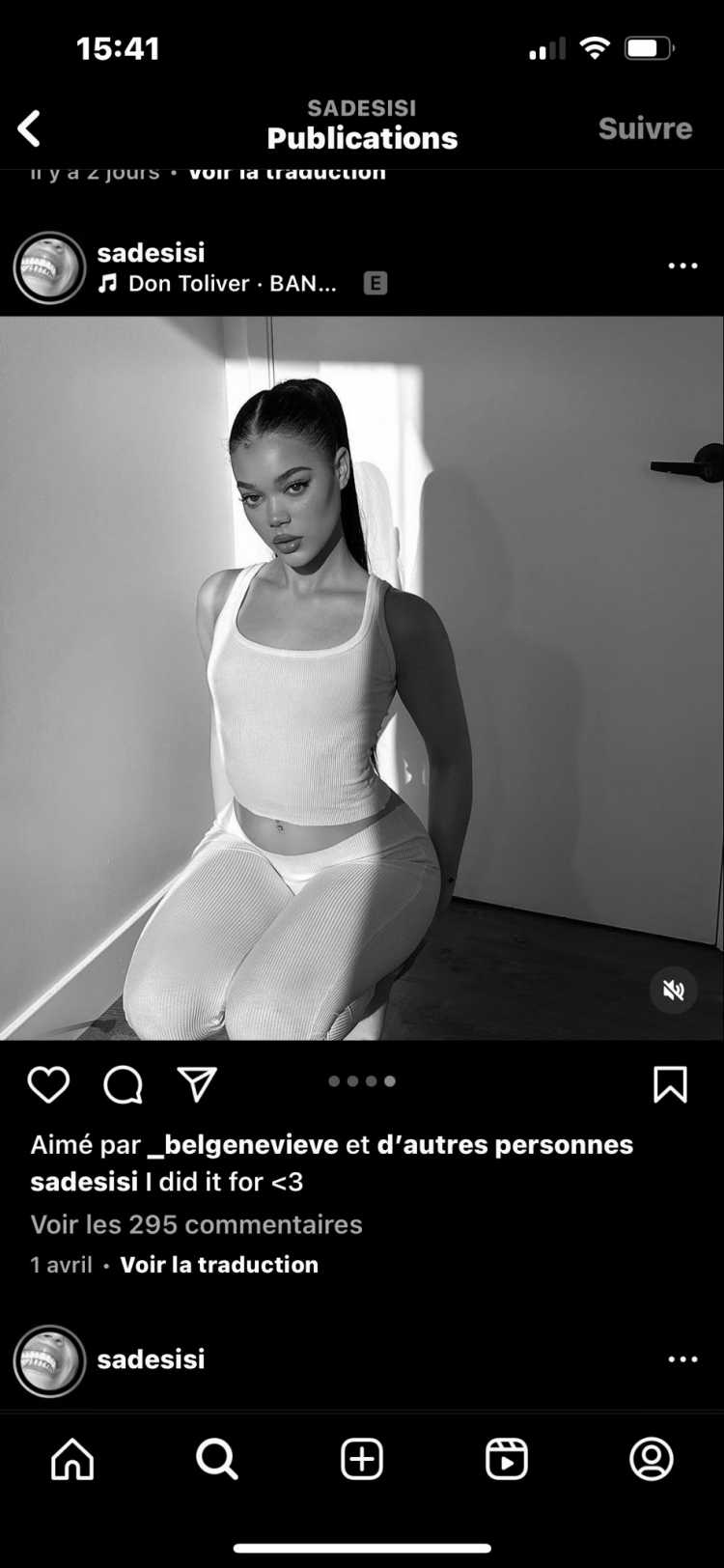Switch to the Search tab
Image resolution: width=724 pixels, height=1568 pixels.
pos(217,1459)
